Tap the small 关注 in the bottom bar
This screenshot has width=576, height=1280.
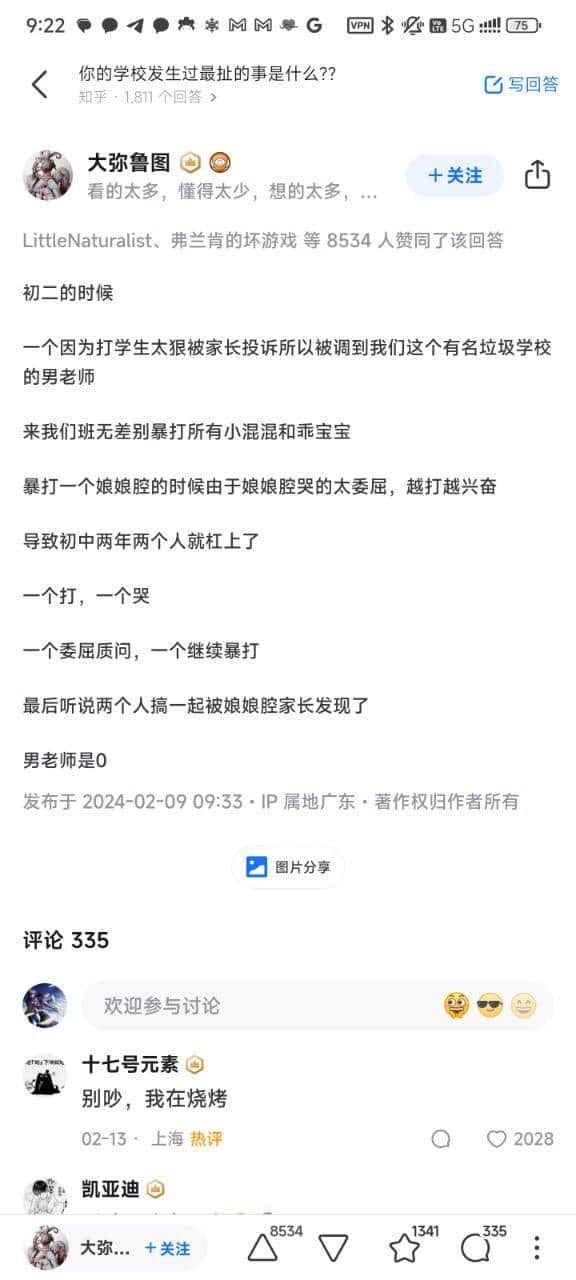tap(167, 1248)
